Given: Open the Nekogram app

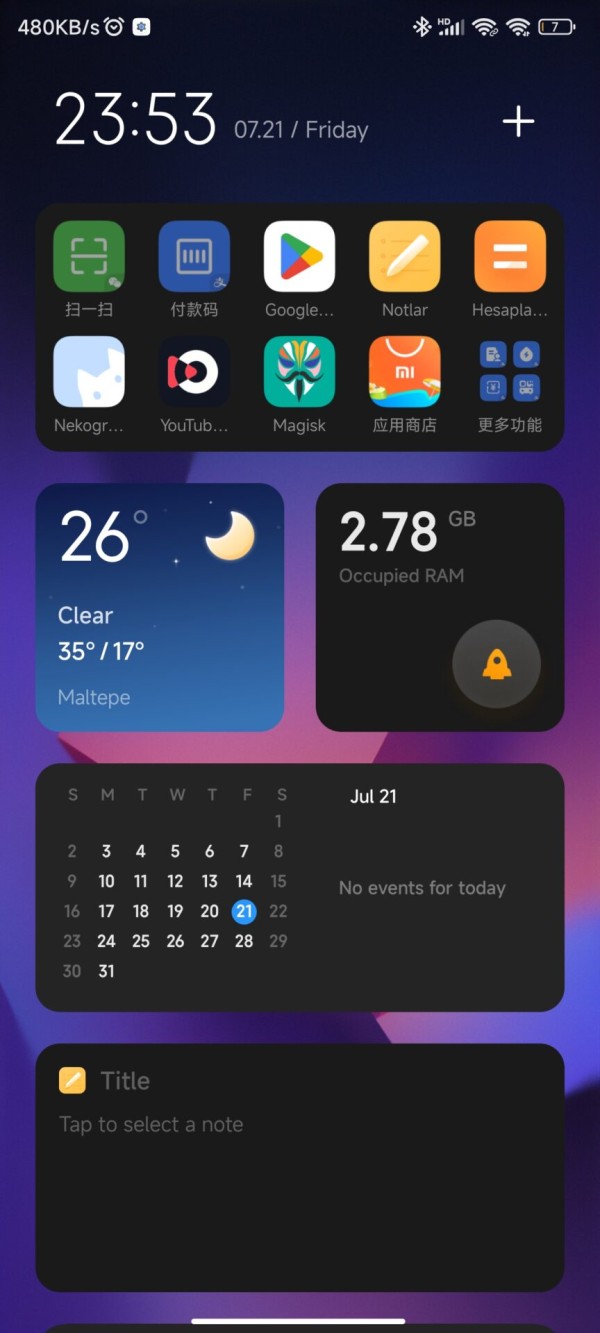Looking at the screenshot, I should point(89,372).
